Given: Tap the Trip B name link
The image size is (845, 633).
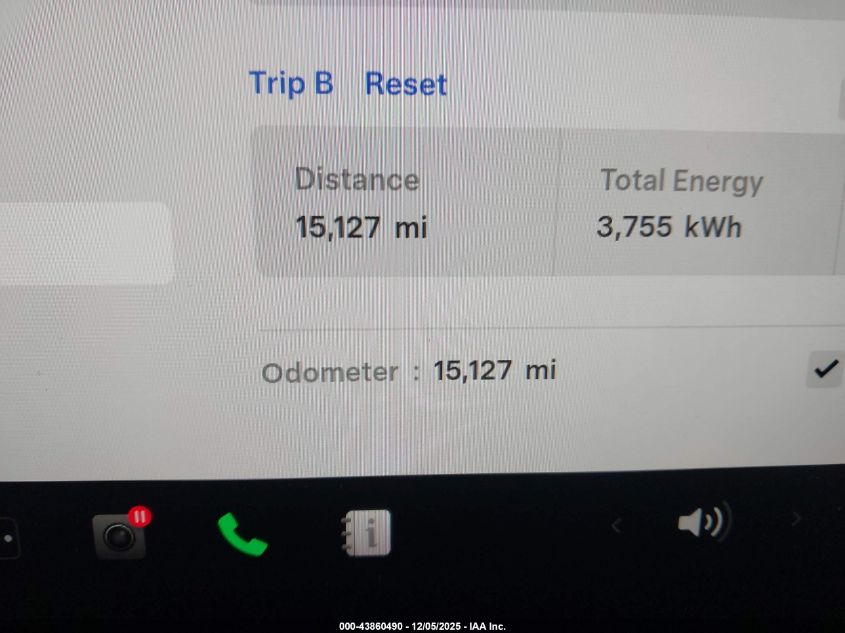Looking at the screenshot, I should click(x=291, y=83).
